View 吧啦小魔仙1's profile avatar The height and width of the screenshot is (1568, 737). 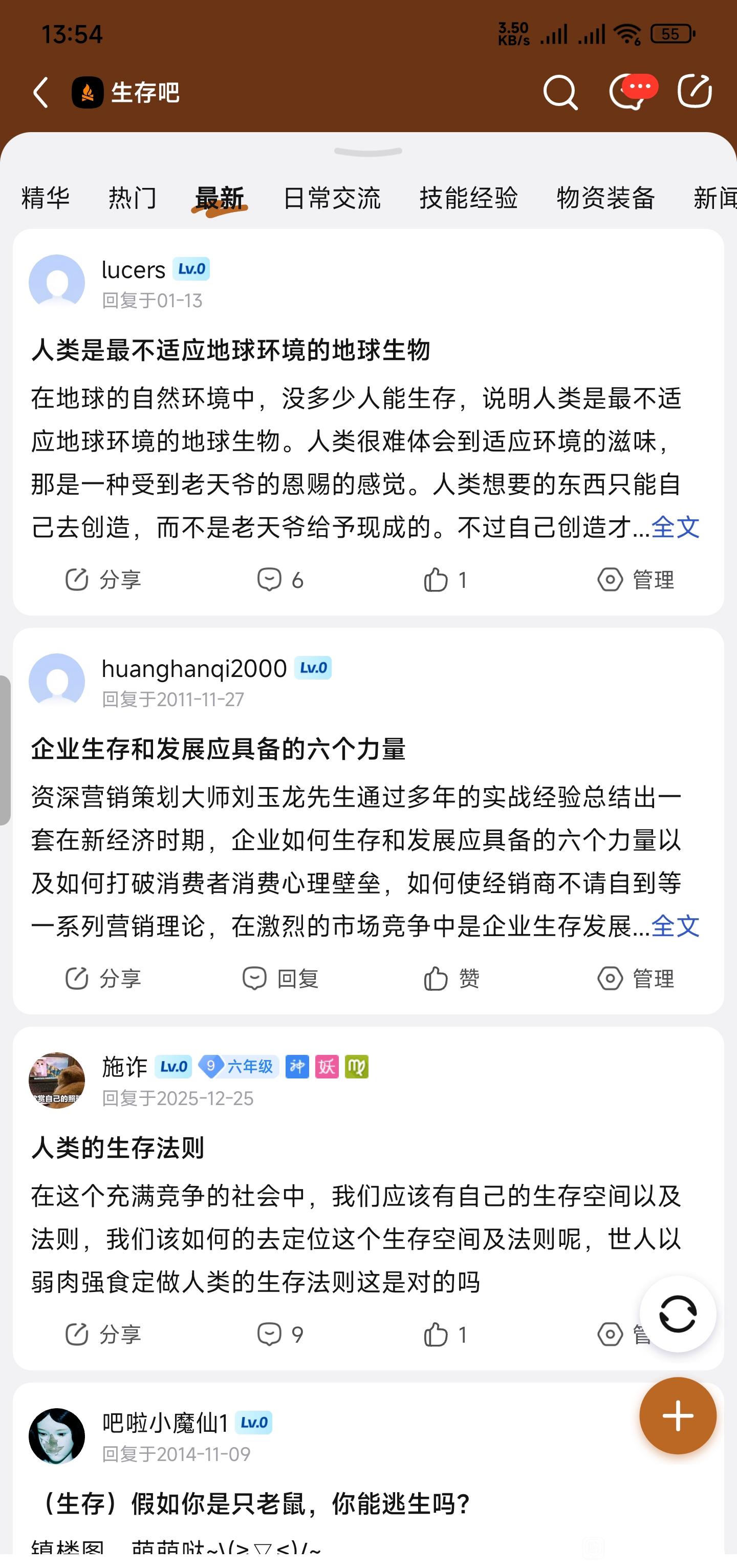(x=57, y=1436)
